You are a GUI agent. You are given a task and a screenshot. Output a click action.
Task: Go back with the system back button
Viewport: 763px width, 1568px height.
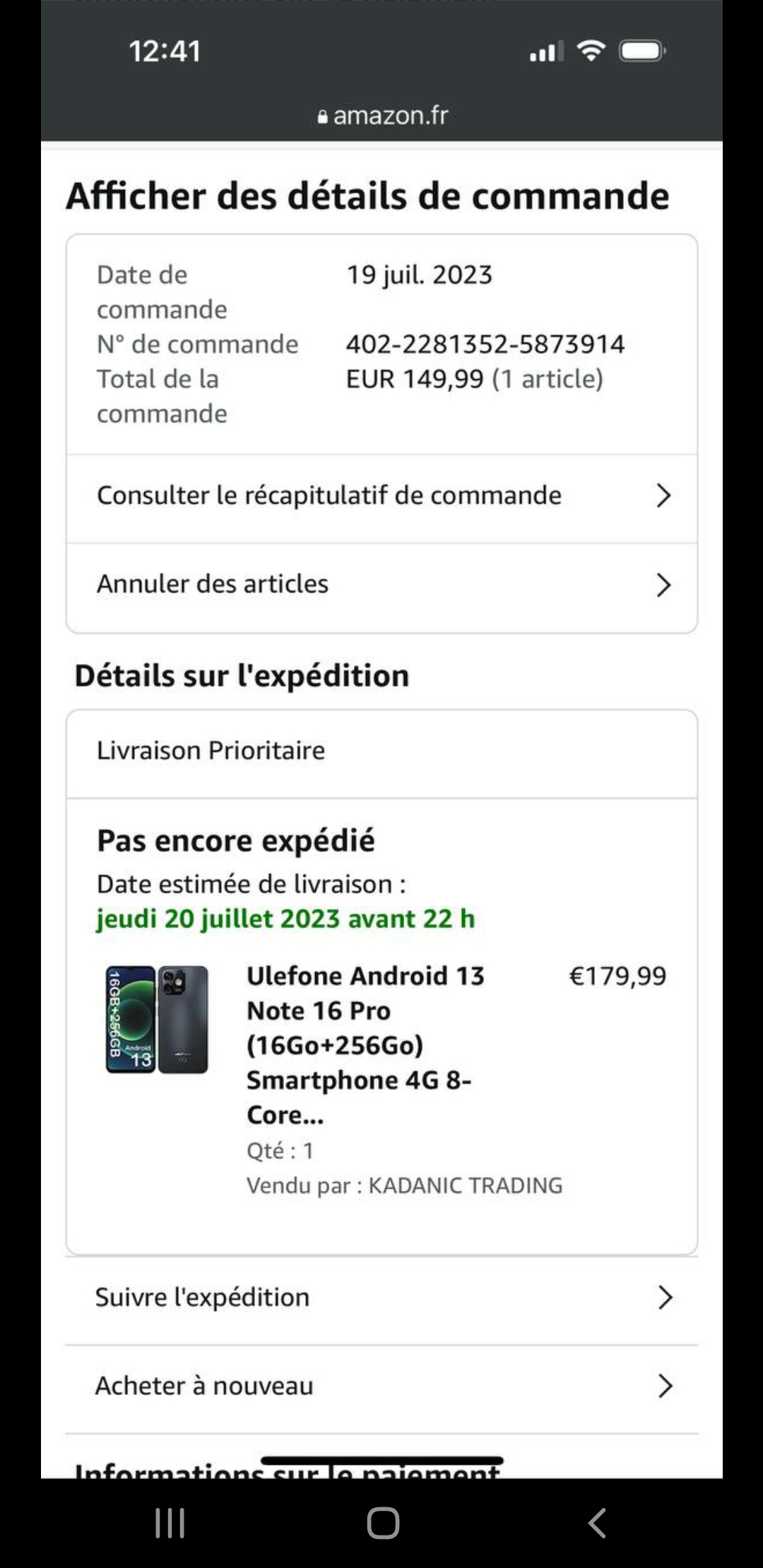point(598,1523)
